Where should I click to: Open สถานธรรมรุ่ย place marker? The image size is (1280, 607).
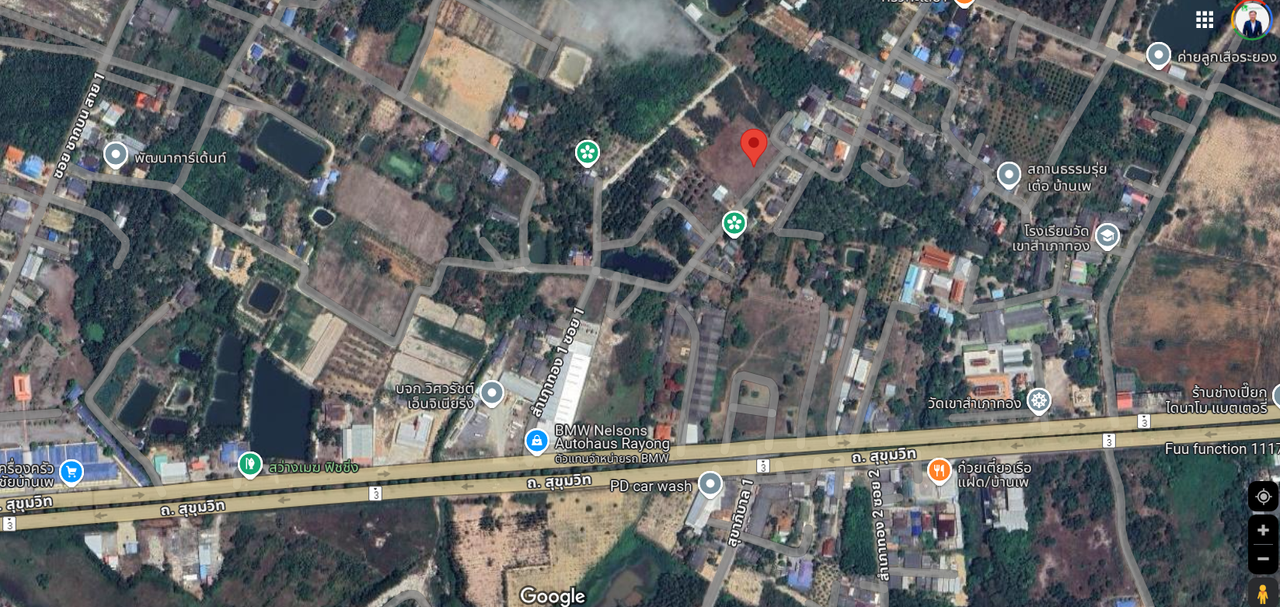(x=1008, y=175)
